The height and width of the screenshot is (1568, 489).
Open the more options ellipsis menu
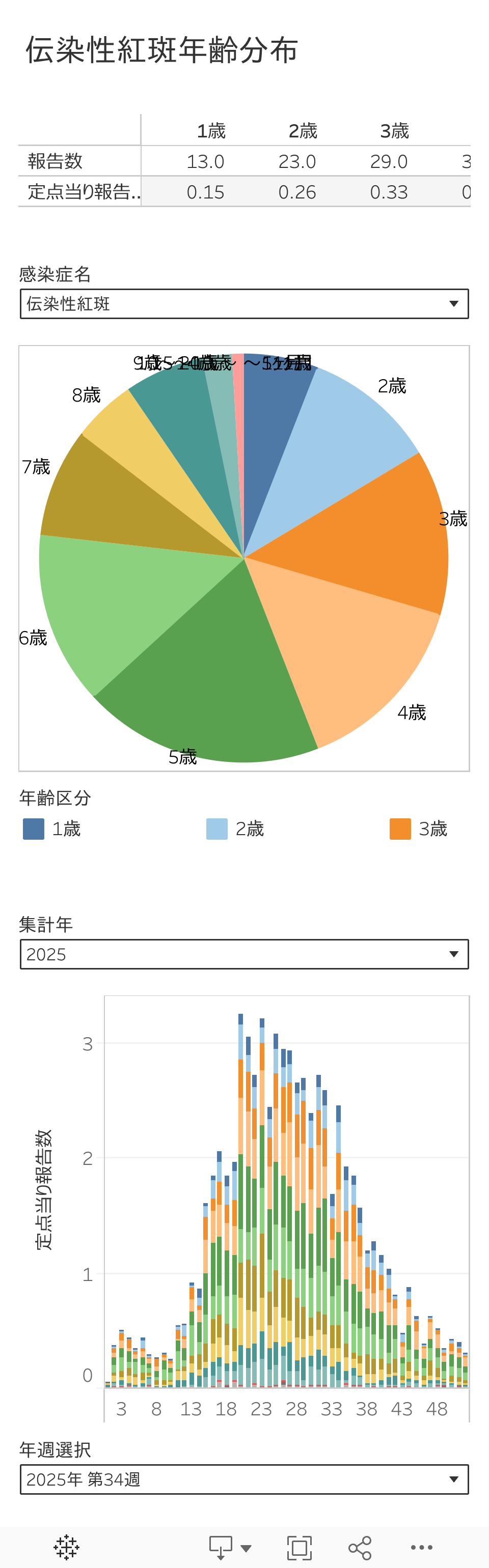421,1547
